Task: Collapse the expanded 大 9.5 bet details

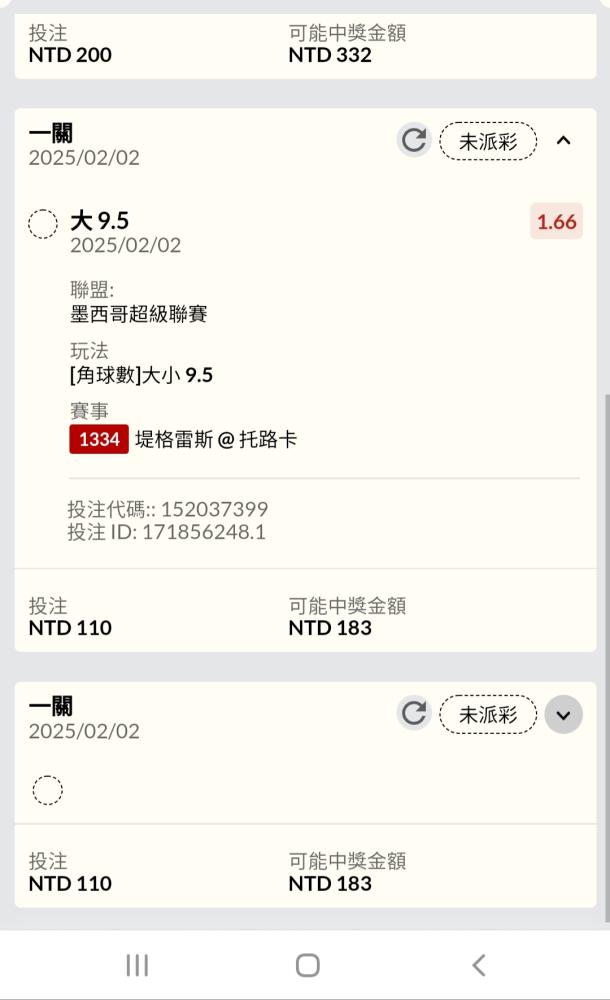Action: click(563, 141)
